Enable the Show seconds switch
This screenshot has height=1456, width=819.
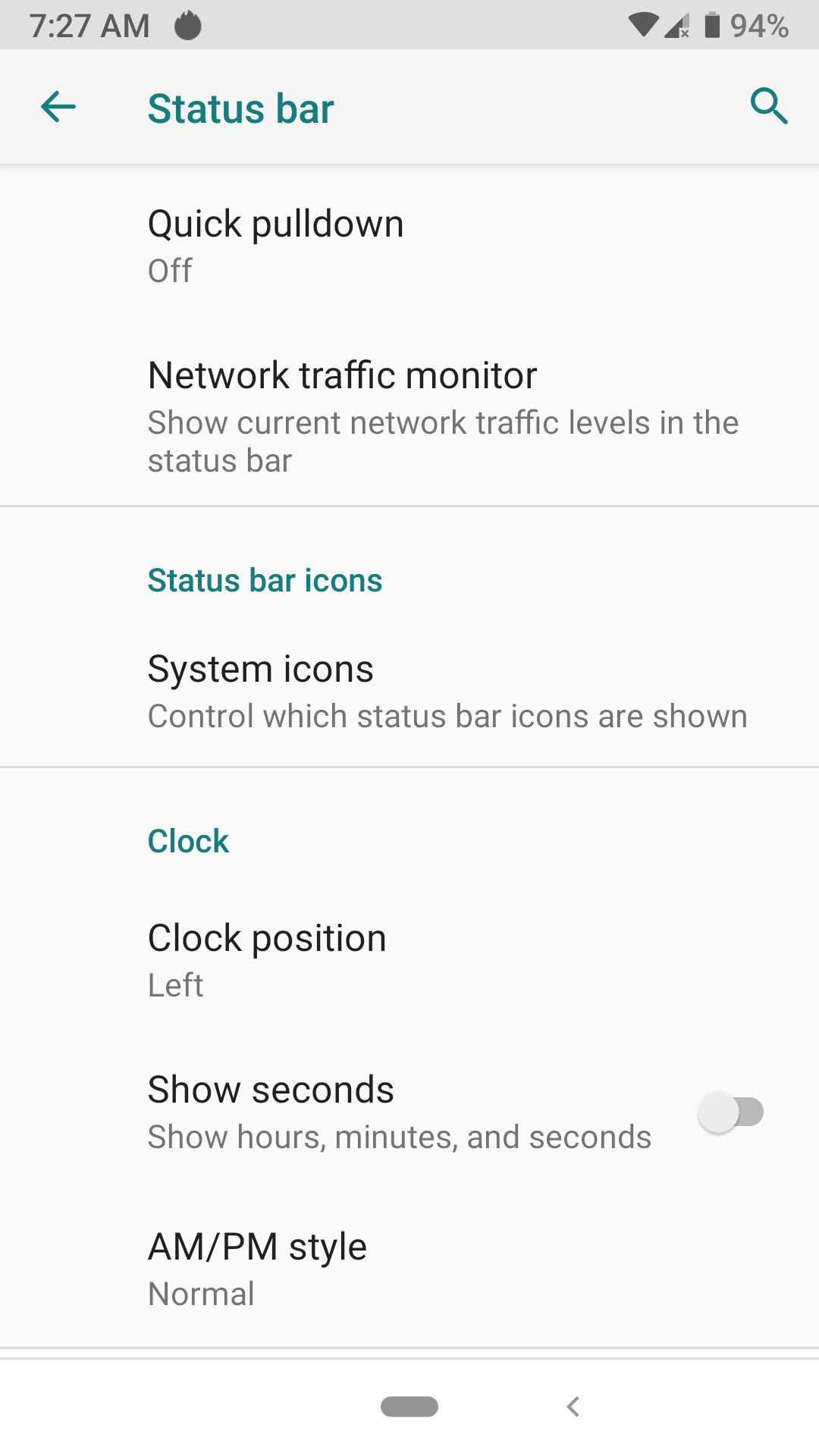(730, 1112)
